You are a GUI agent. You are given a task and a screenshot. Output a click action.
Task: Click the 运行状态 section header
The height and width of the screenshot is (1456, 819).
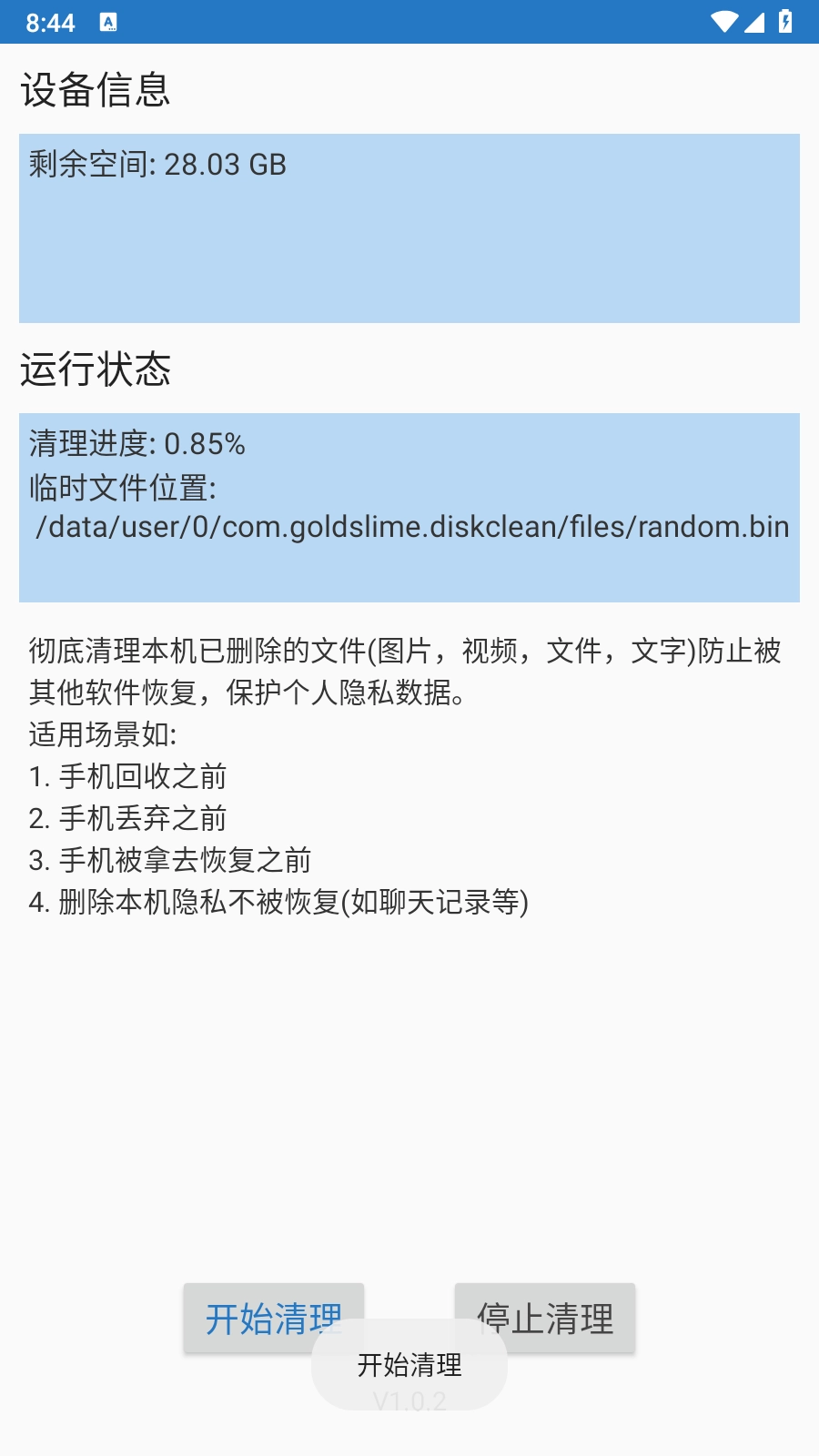[96, 368]
